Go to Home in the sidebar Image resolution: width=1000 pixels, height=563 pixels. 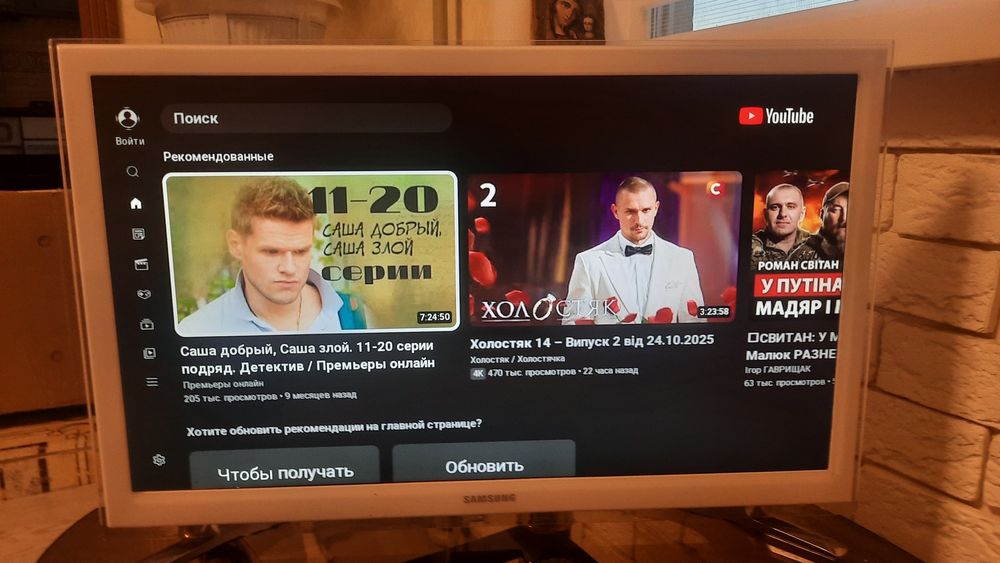click(136, 203)
